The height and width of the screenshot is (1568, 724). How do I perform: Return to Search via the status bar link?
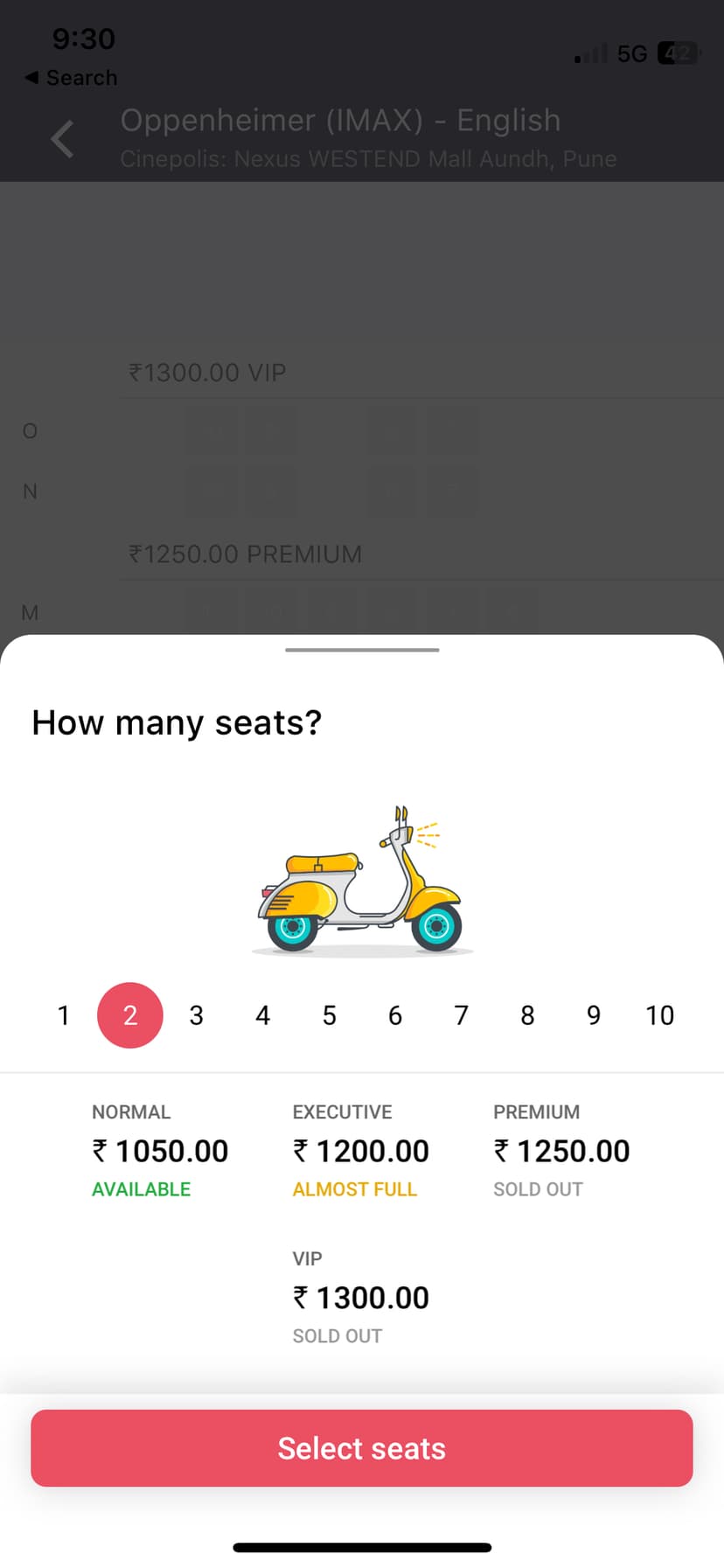[x=72, y=78]
